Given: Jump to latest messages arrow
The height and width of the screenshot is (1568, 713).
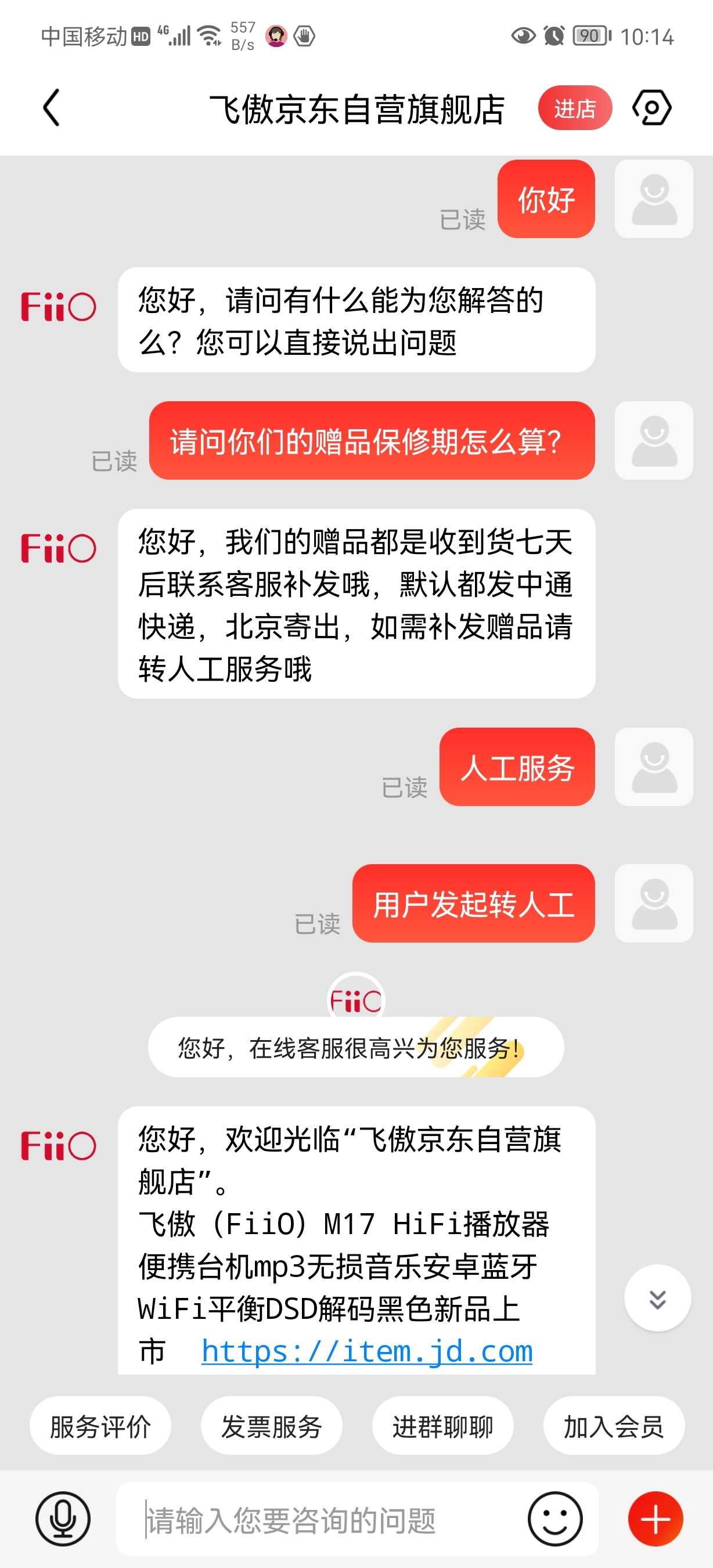Looking at the screenshot, I should pos(657,1299).
